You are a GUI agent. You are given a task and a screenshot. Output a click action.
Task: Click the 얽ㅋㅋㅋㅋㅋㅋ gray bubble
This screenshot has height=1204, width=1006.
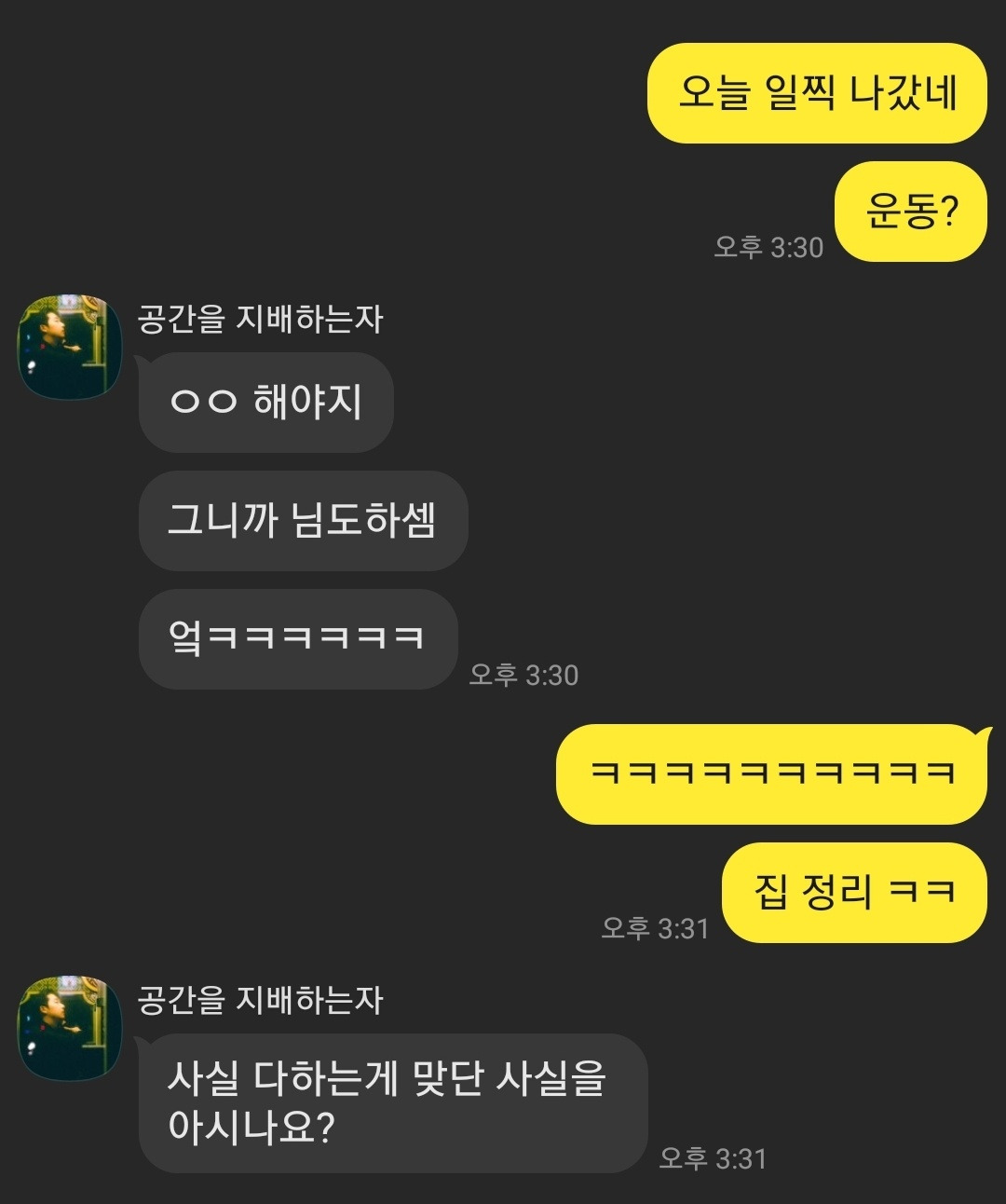298,640
